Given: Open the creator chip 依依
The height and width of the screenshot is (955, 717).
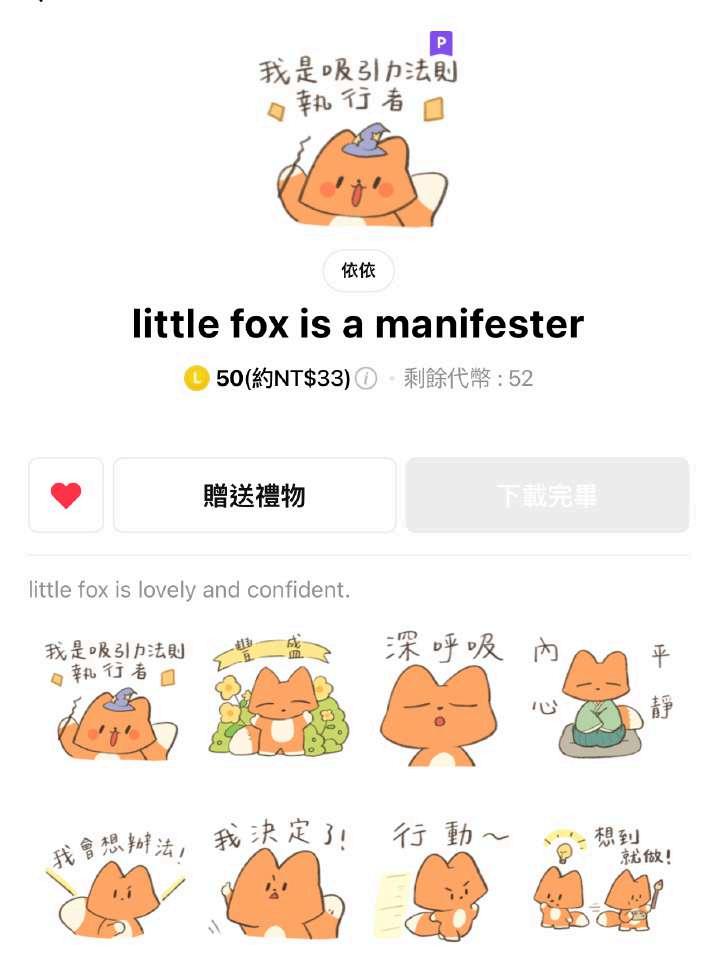Looking at the screenshot, I should [358, 271].
